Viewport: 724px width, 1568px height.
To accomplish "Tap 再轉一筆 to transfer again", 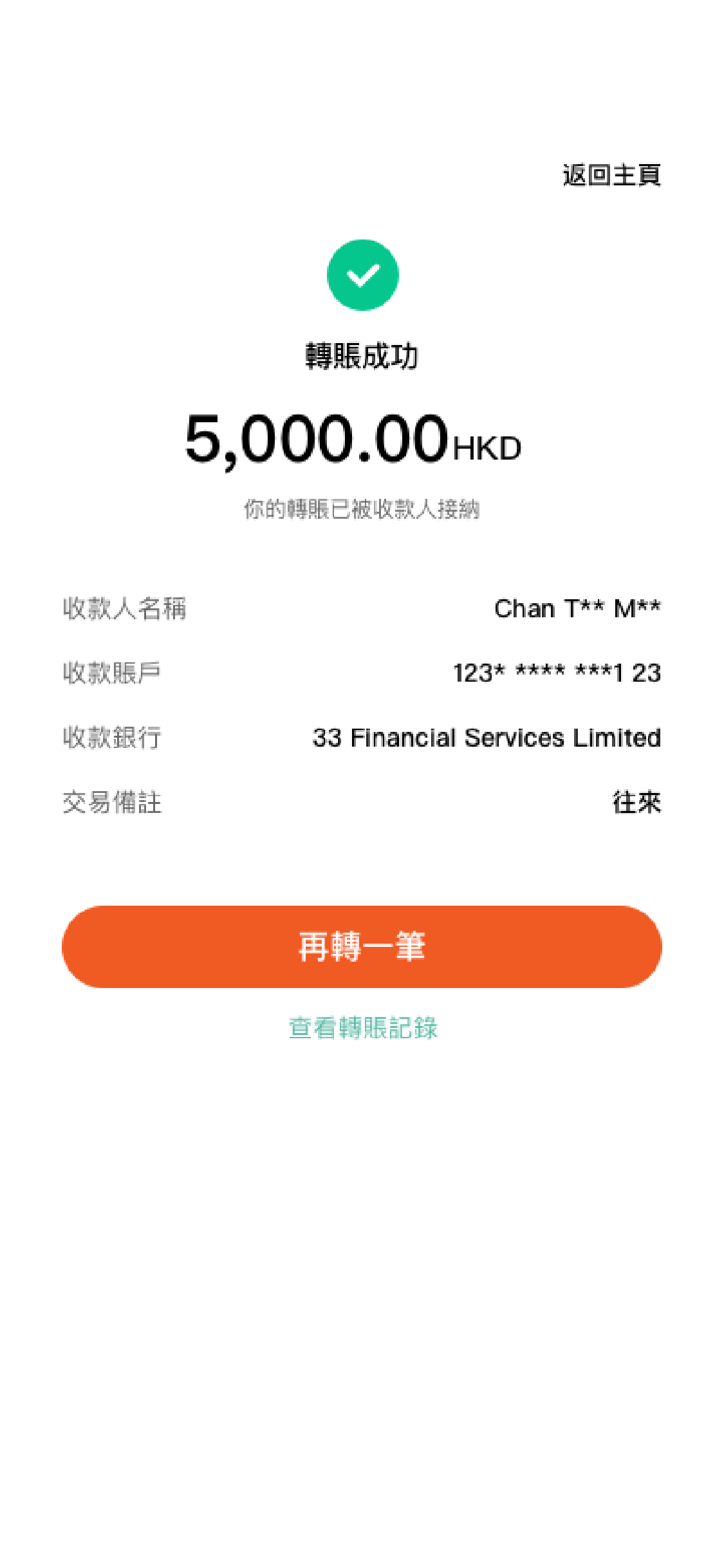I will click(362, 947).
